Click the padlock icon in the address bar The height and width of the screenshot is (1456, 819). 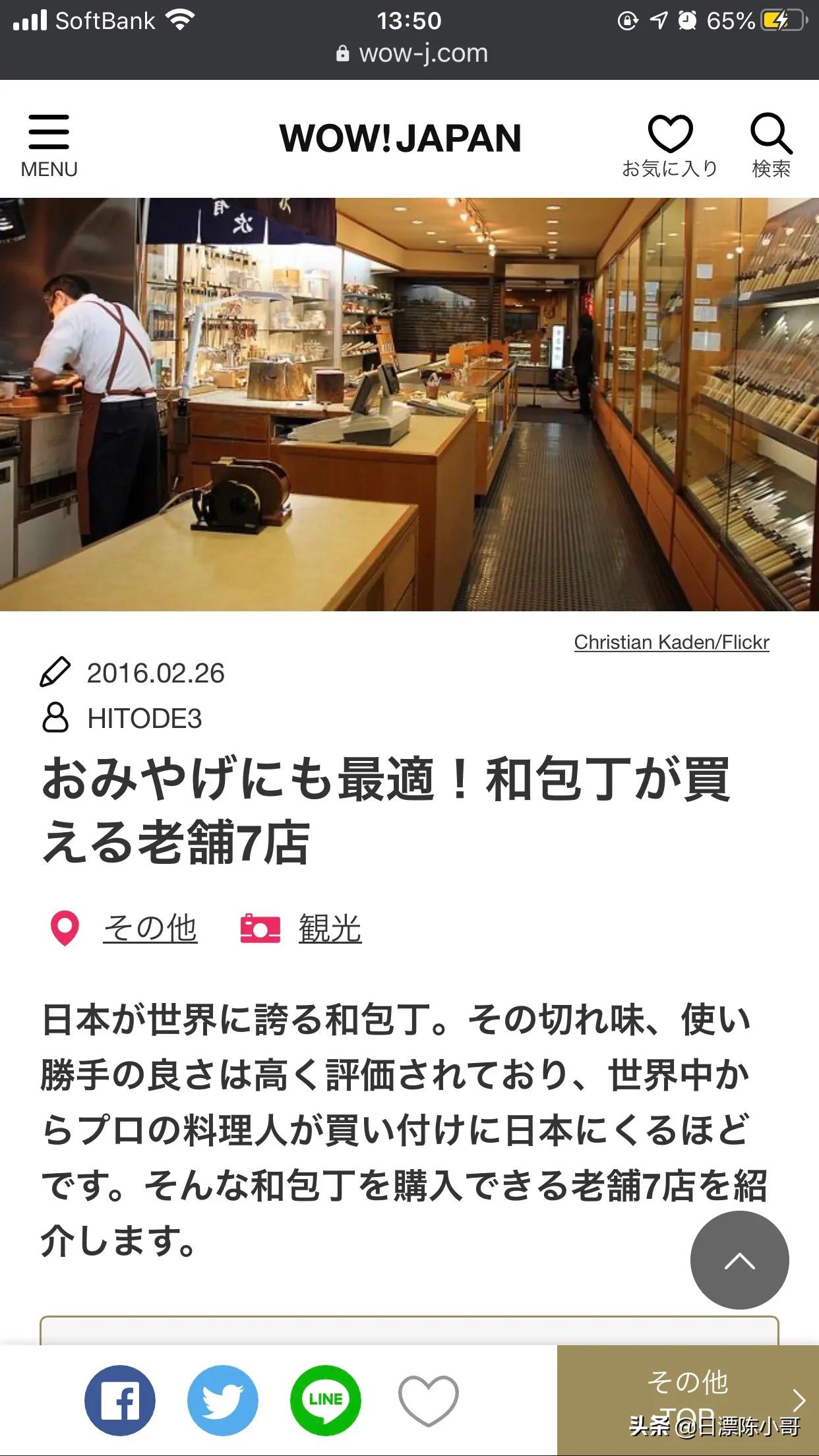click(343, 54)
